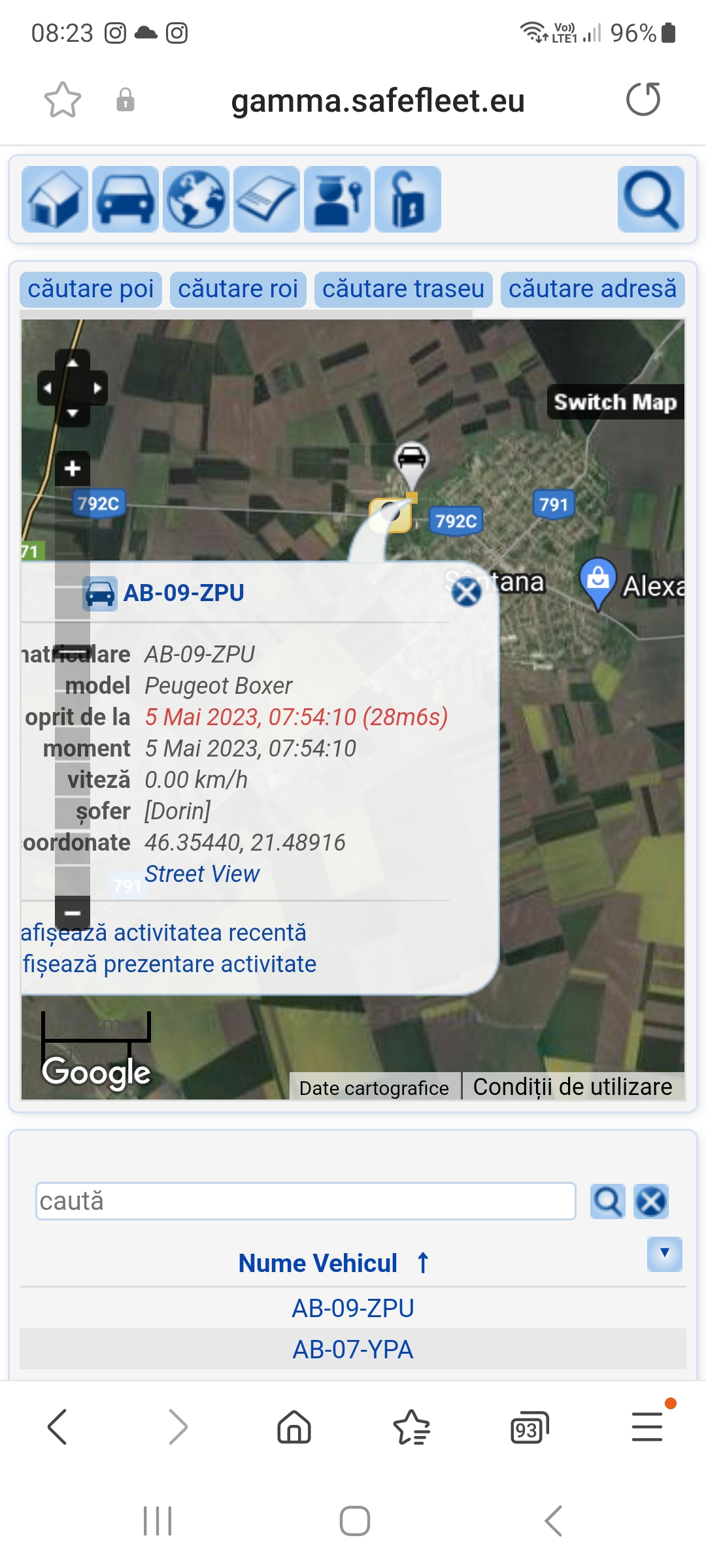706x1568 pixels.
Task: Focus the caută search field
Action: [x=305, y=1201]
